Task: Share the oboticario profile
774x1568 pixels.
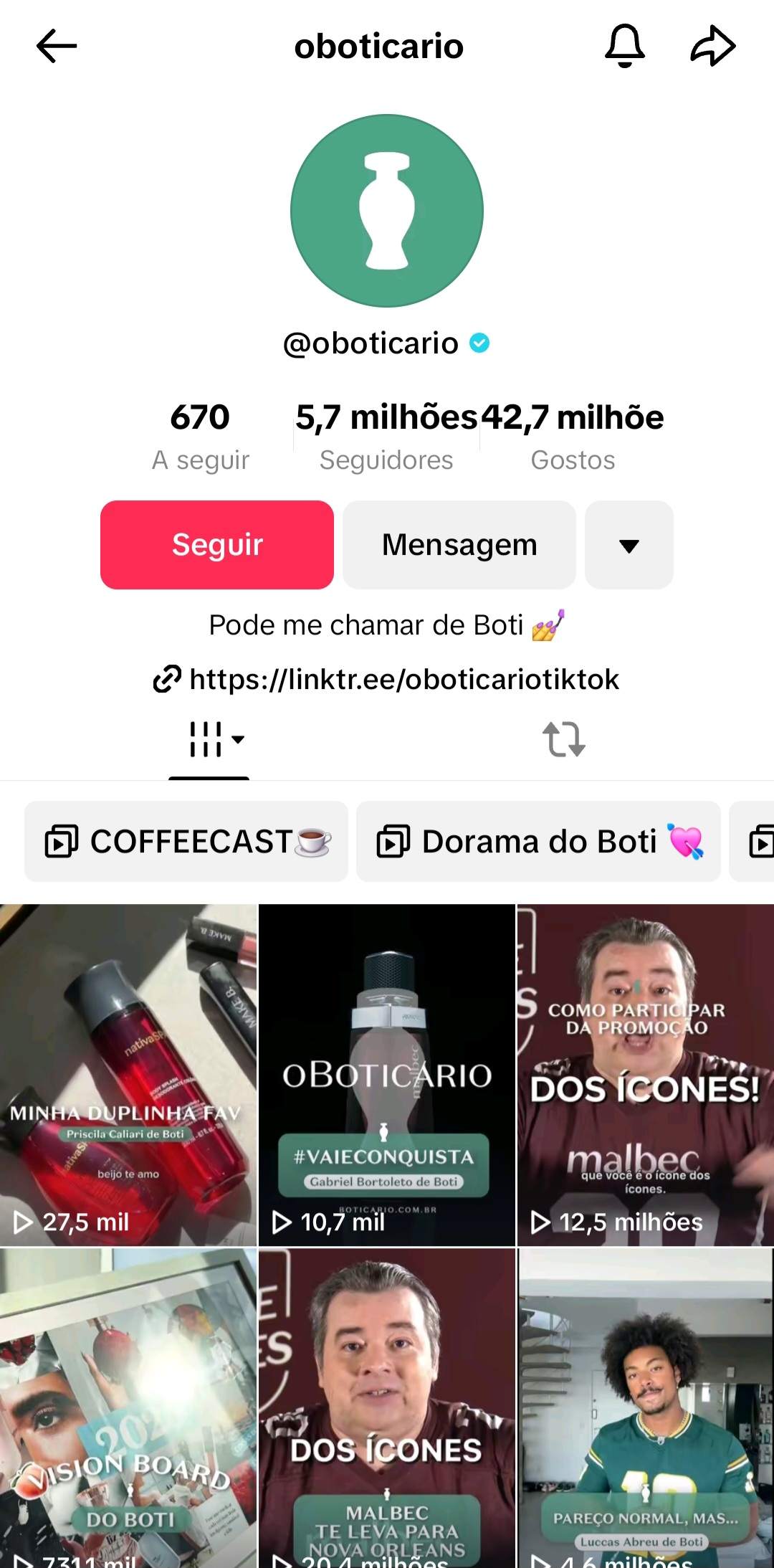Action: pos(712,47)
